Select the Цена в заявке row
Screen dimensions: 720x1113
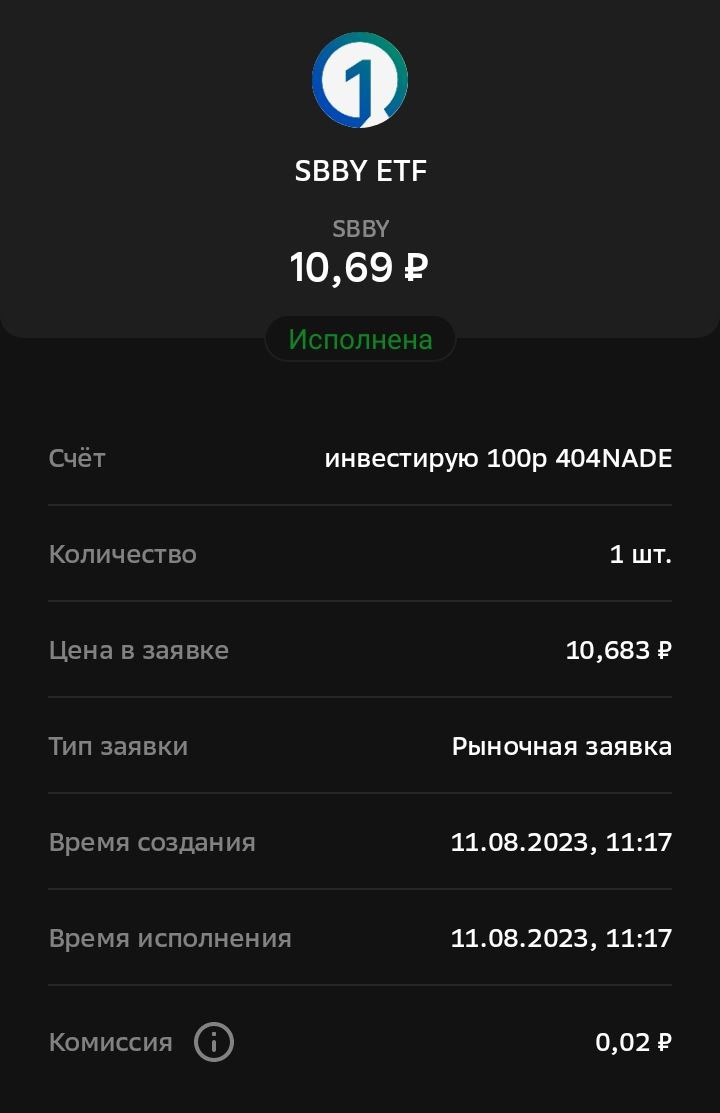tap(138, 650)
